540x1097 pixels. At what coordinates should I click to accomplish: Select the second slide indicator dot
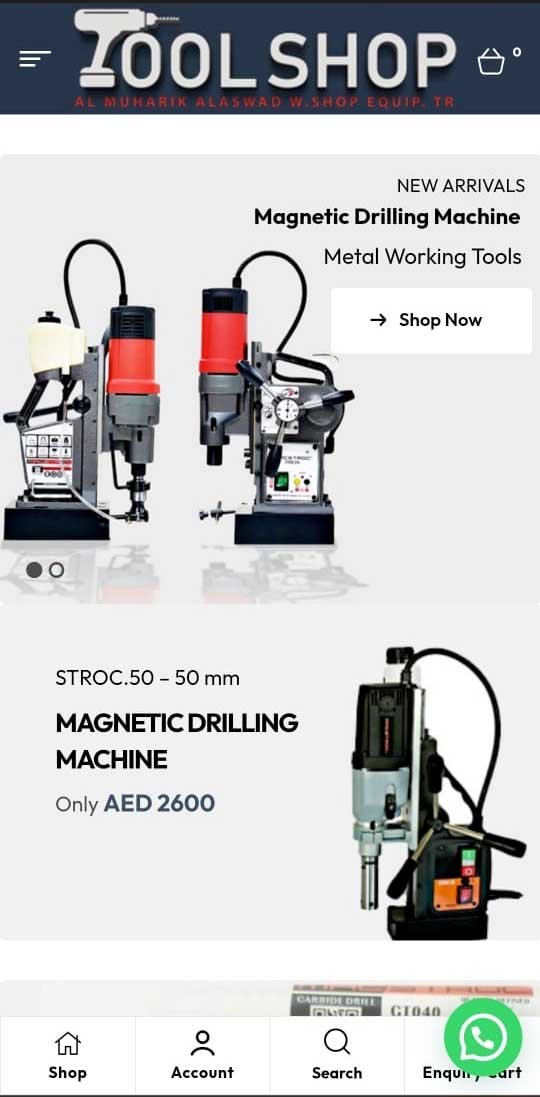[x=57, y=569]
